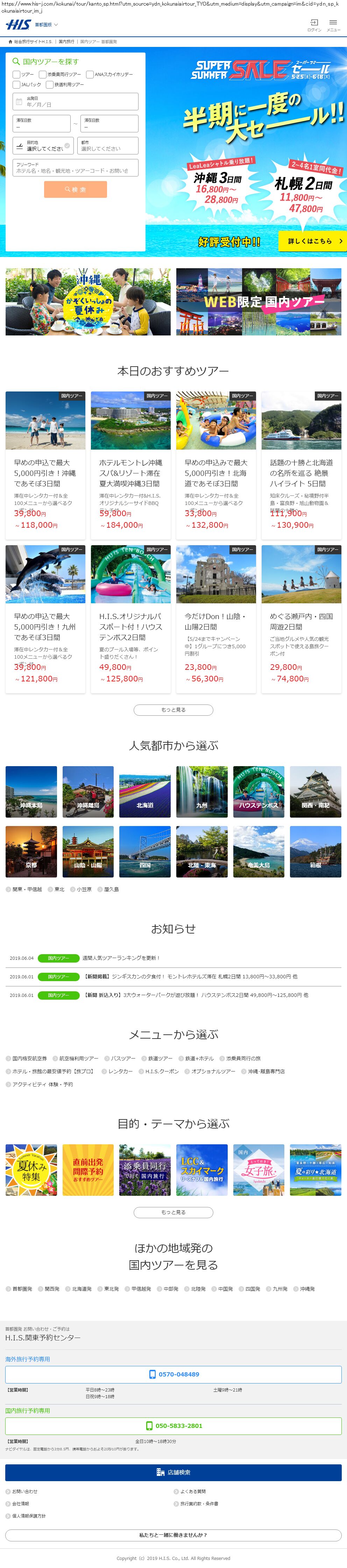View the 今だけDon！山陰・山陽2日間 tour

pos(216,619)
